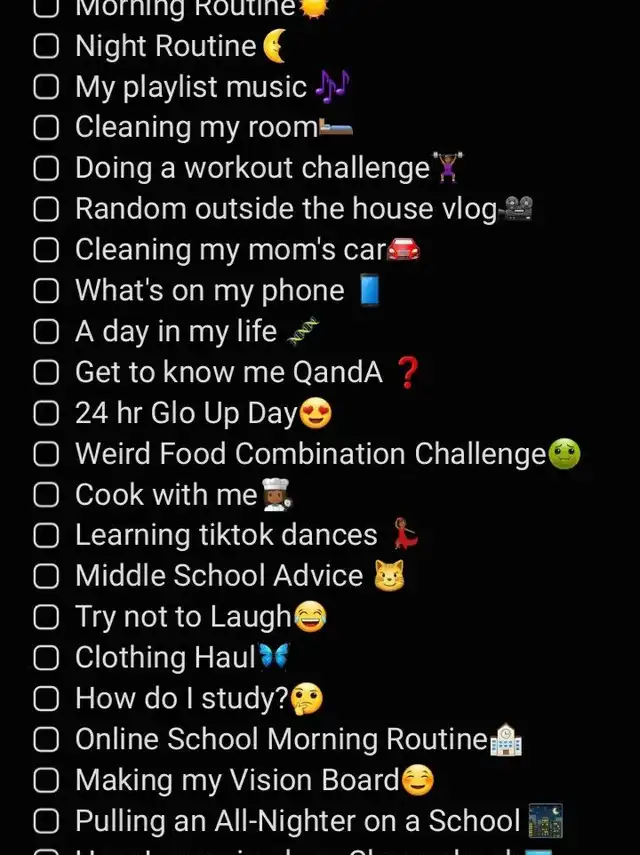Screen dimensions: 640x855
Task: Tick the My playlist music checkbox
Action: [46, 88]
